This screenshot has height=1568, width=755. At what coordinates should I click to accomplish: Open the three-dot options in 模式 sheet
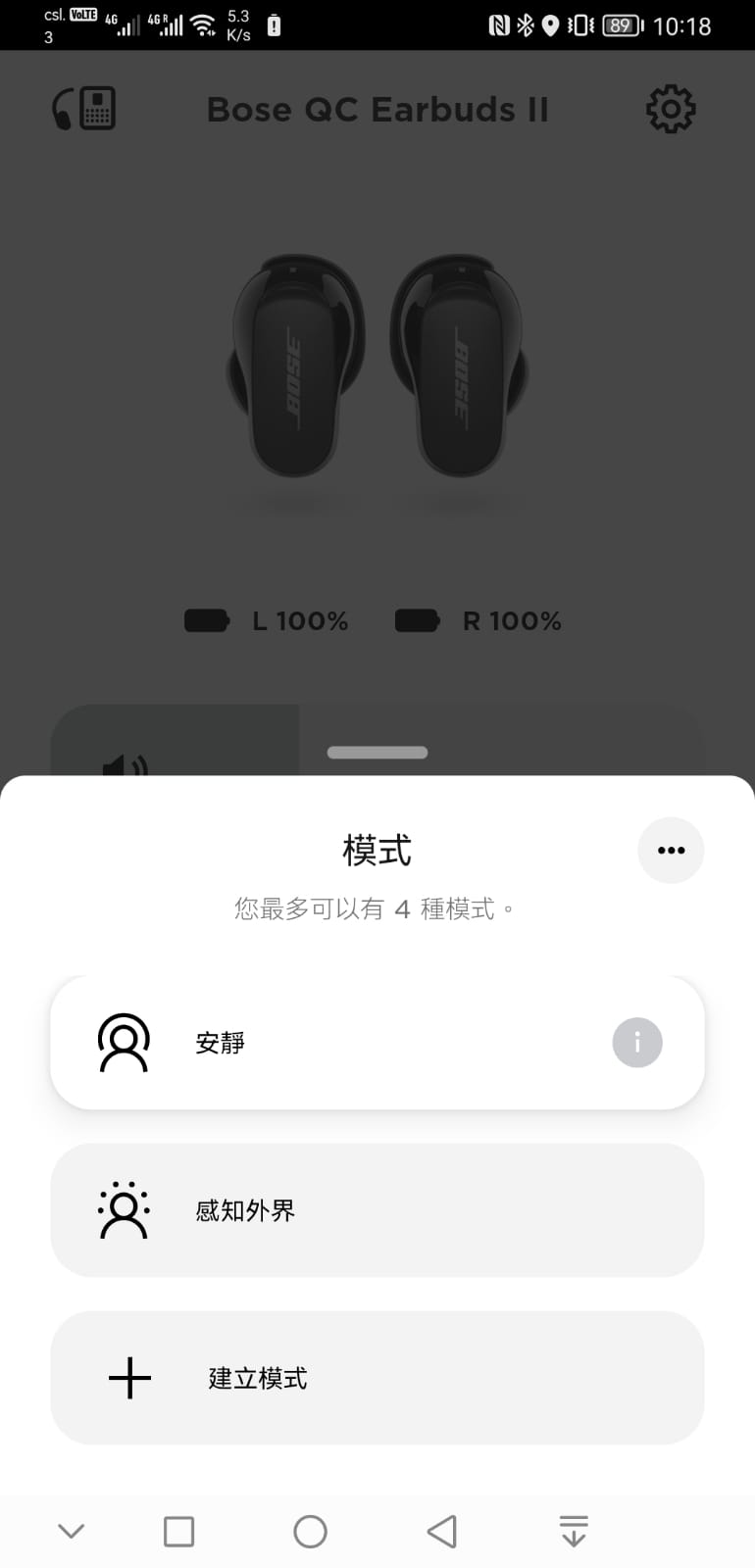671,850
